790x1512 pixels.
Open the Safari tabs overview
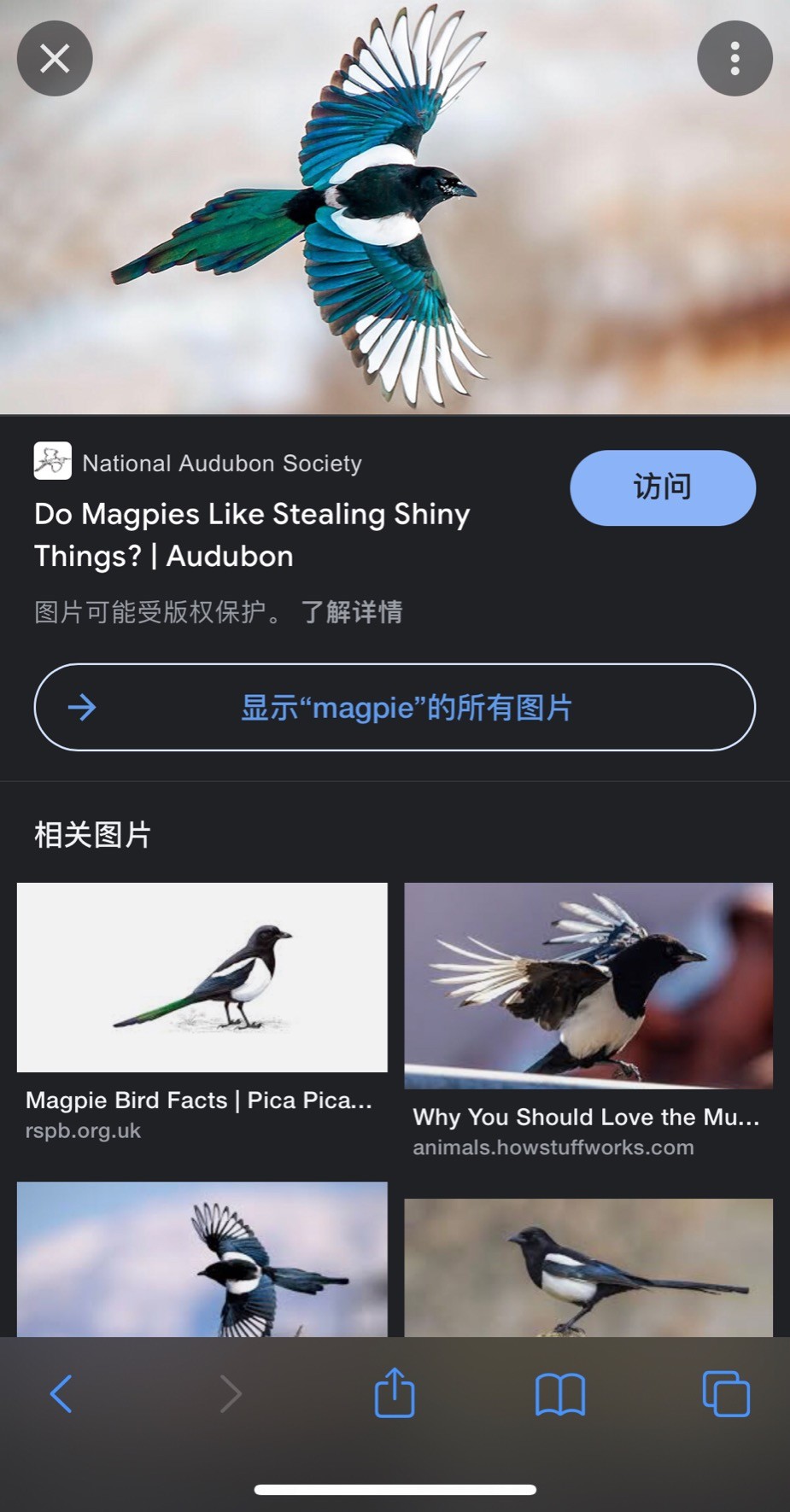point(726,1394)
